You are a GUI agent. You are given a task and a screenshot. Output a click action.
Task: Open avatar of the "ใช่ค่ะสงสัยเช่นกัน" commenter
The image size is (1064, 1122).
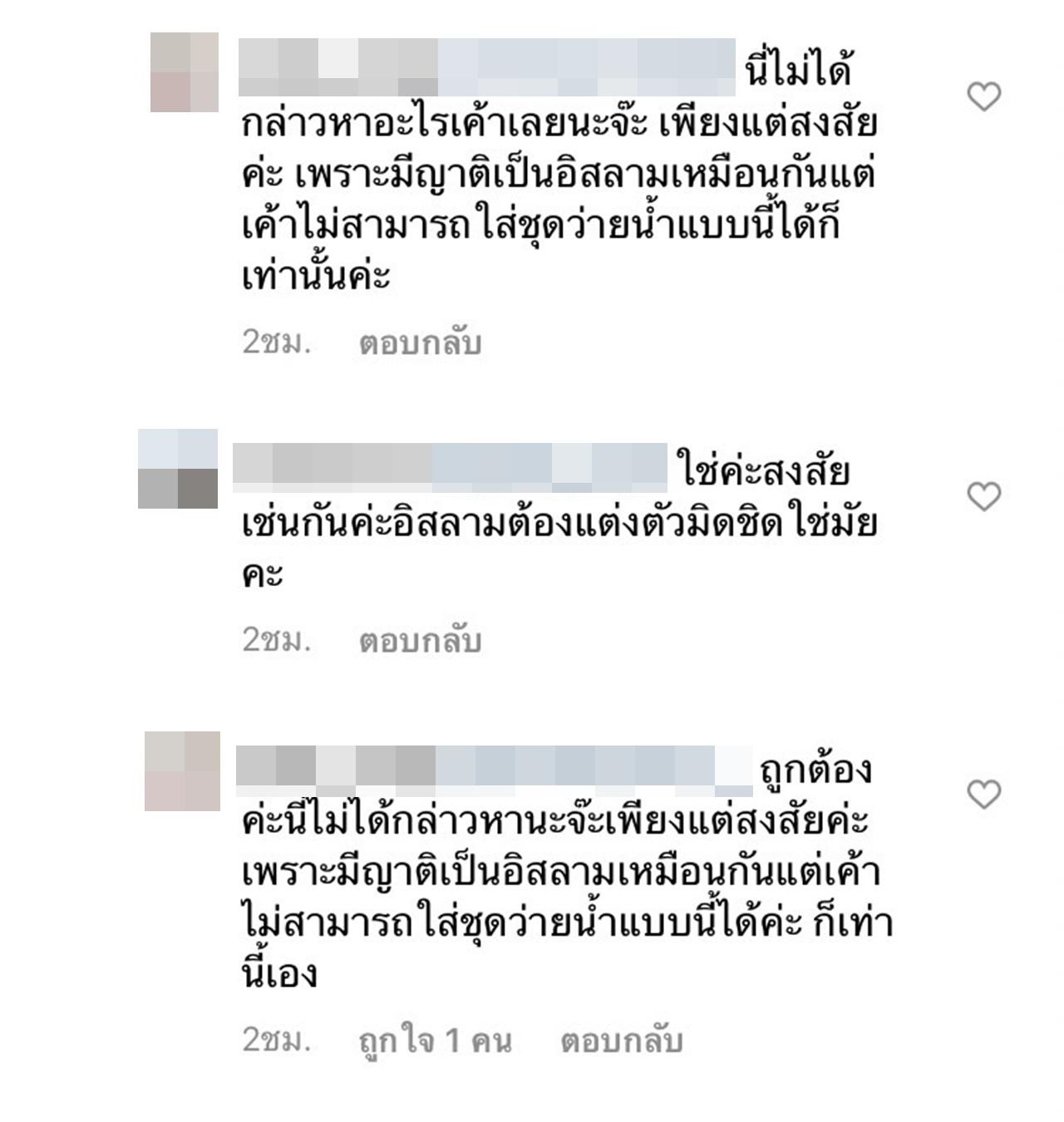[178, 469]
